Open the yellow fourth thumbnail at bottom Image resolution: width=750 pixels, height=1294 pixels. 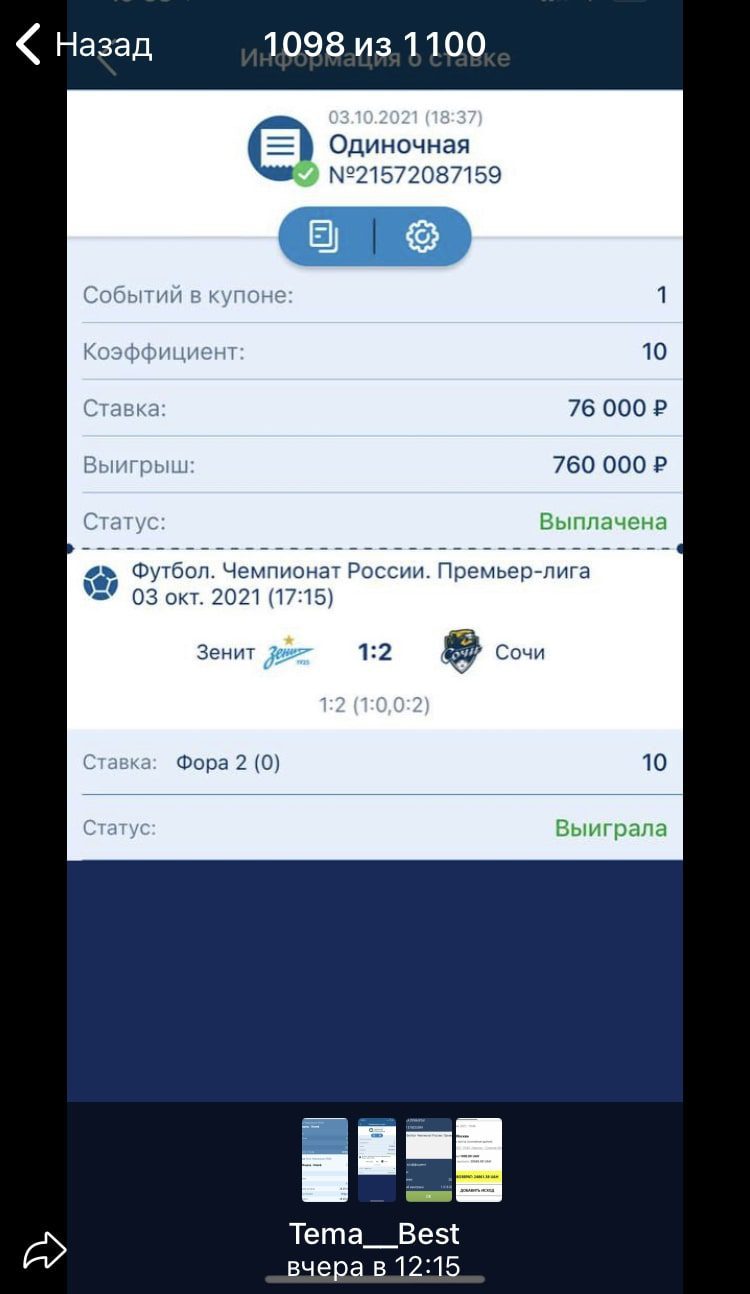tap(478, 1159)
